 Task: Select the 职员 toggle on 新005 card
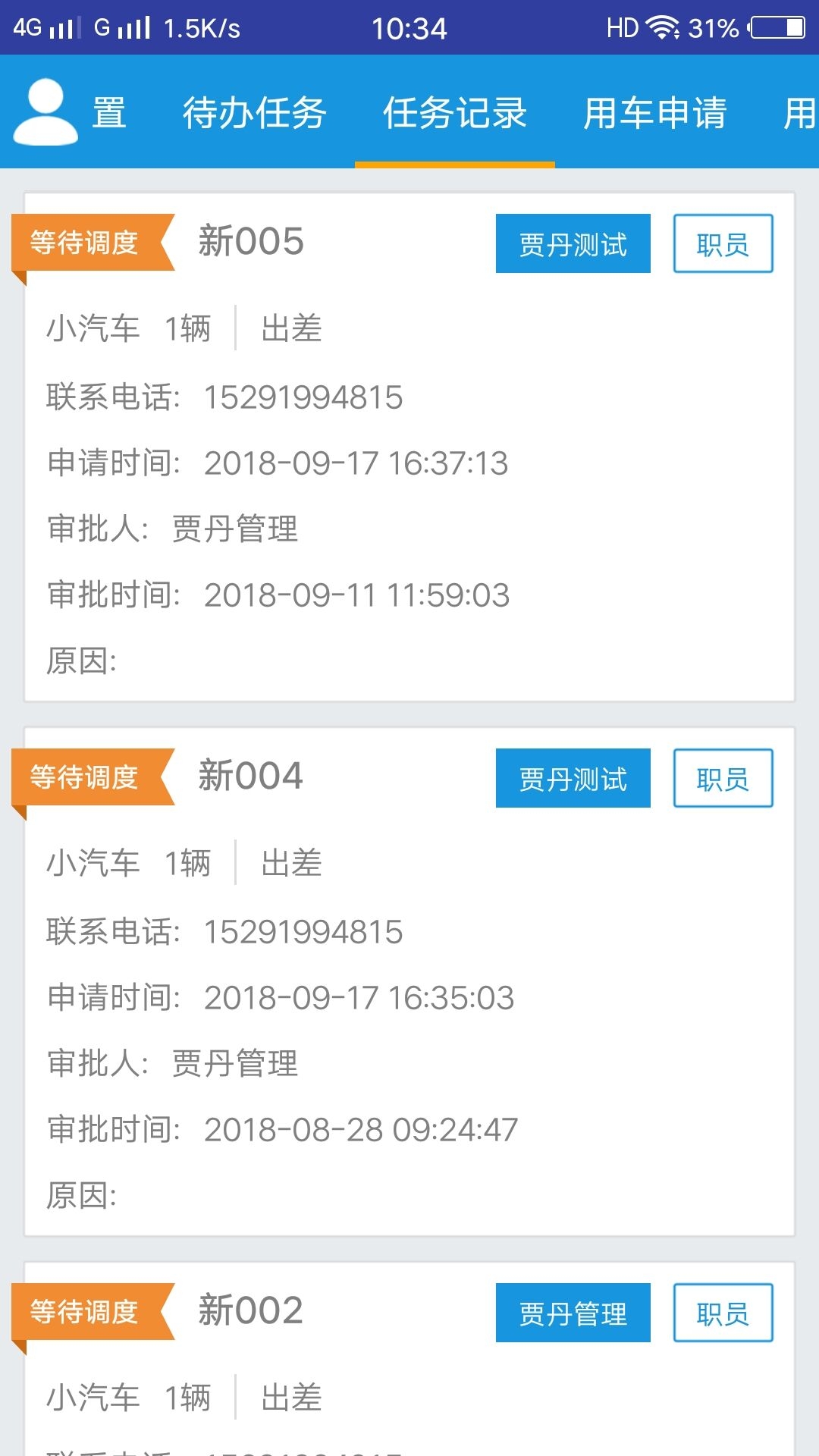coord(722,244)
